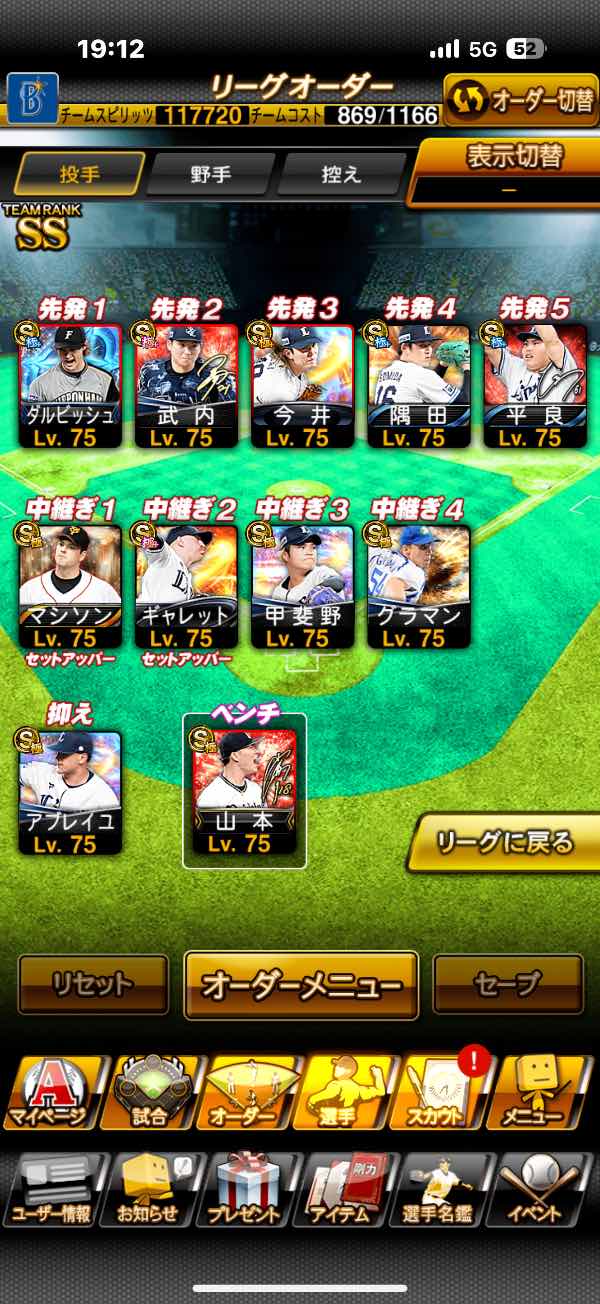Reset the order with リセット
Viewport: 600px width, 1304px height.
[x=93, y=984]
